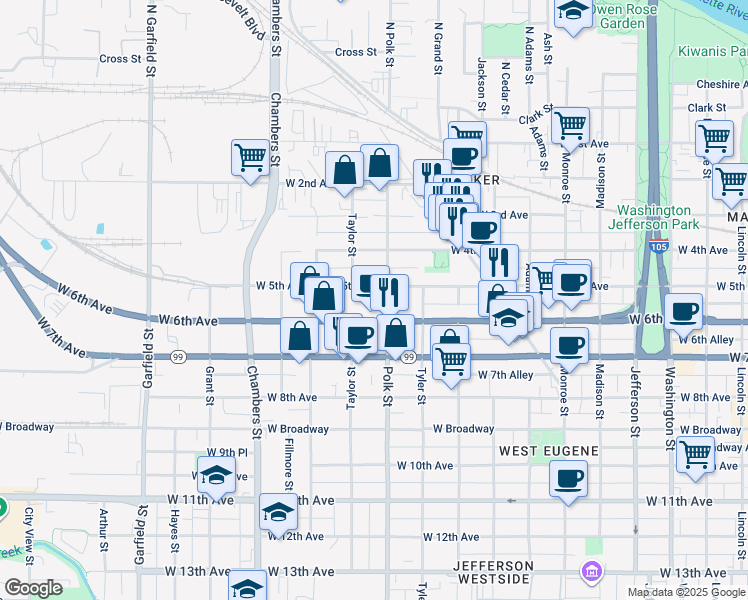Tap the shopping cart marker at W 7th Alley
748x600 pixels.
pyautogui.click(x=451, y=365)
